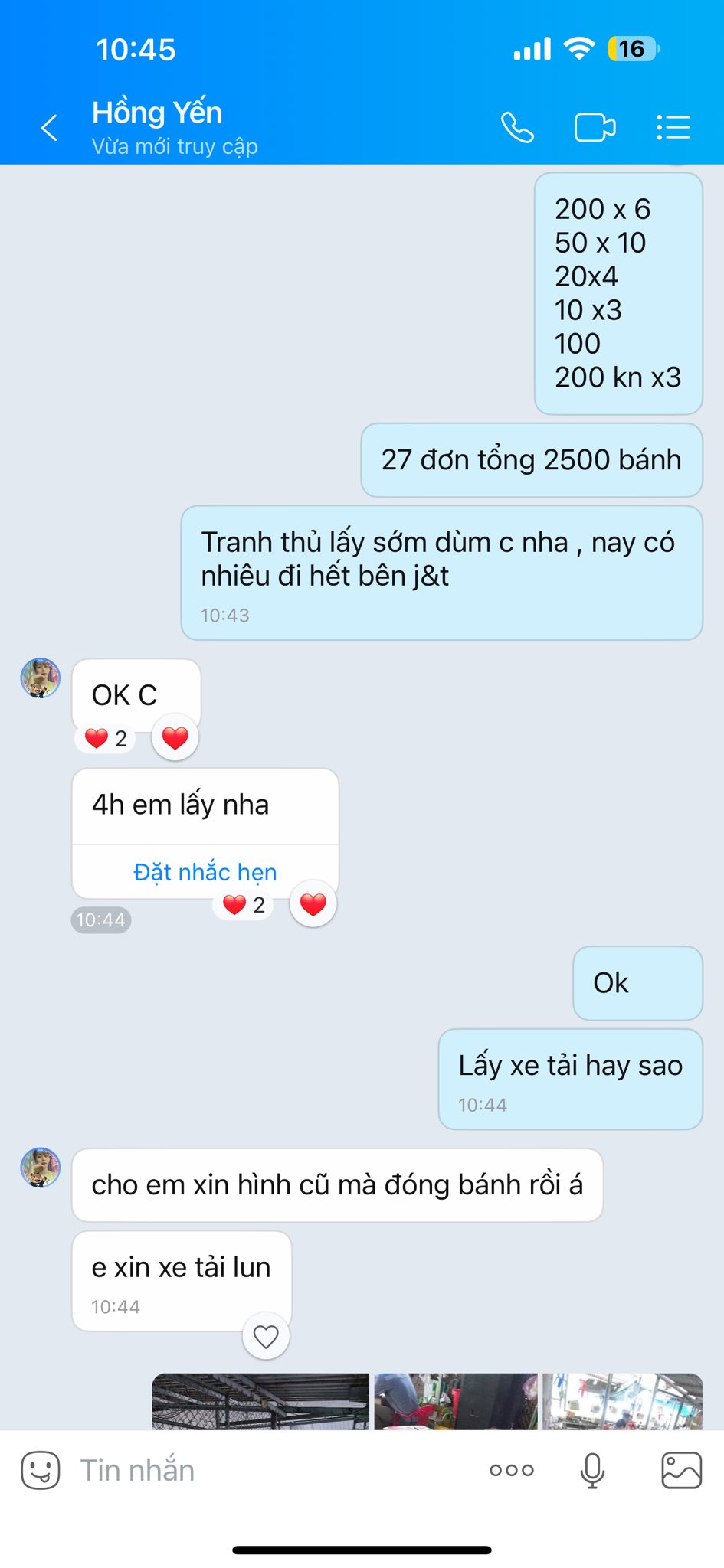724x1568 pixels.
Task: Go back to the chat list
Action: (x=49, y=127)
